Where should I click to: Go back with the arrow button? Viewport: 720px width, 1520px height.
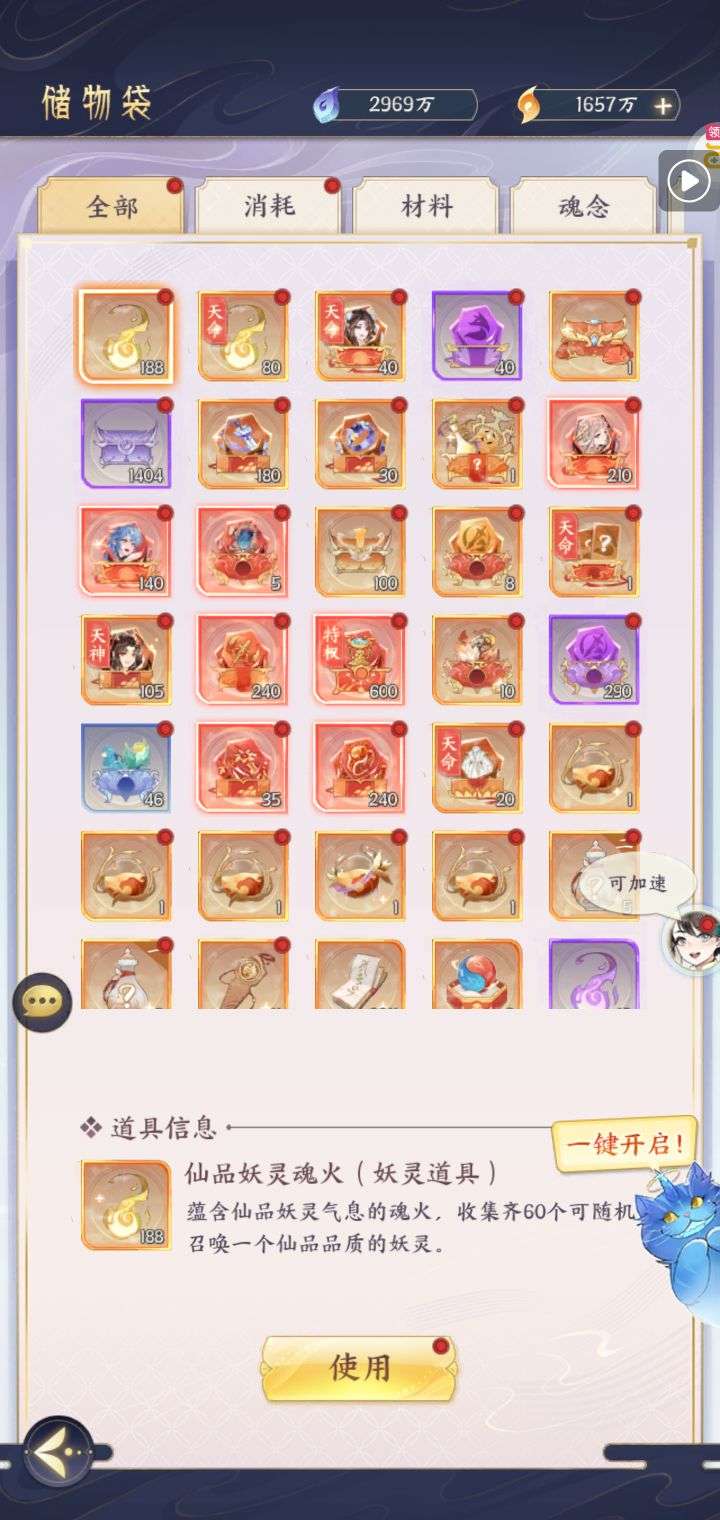(58, 1451)
